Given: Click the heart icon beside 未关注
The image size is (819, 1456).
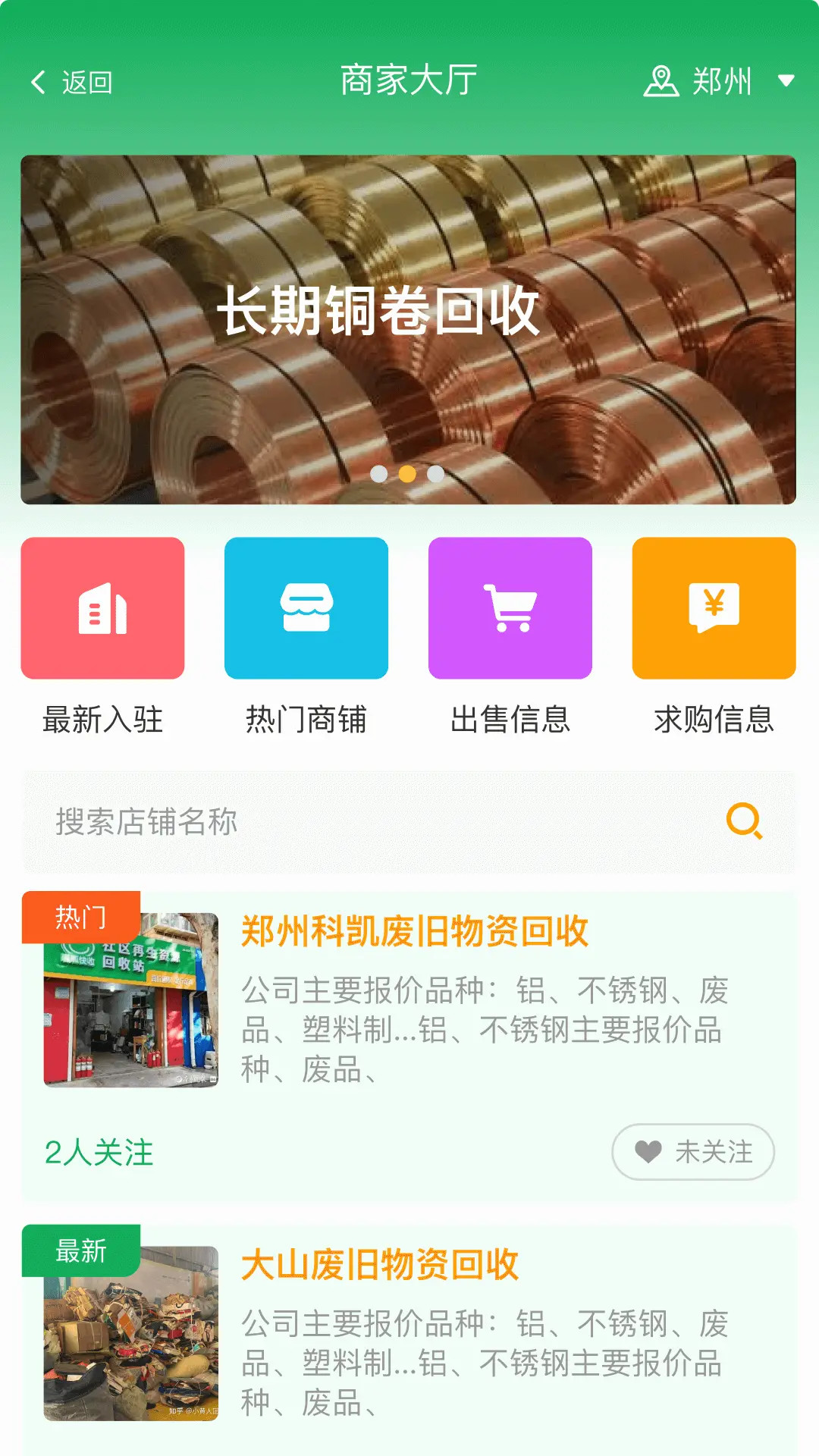Looking at the screenshot, I should 646,1151.
